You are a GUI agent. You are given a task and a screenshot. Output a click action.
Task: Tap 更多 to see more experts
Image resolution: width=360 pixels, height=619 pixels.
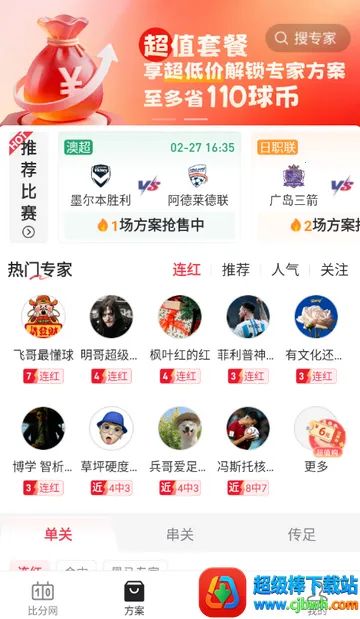316,440
